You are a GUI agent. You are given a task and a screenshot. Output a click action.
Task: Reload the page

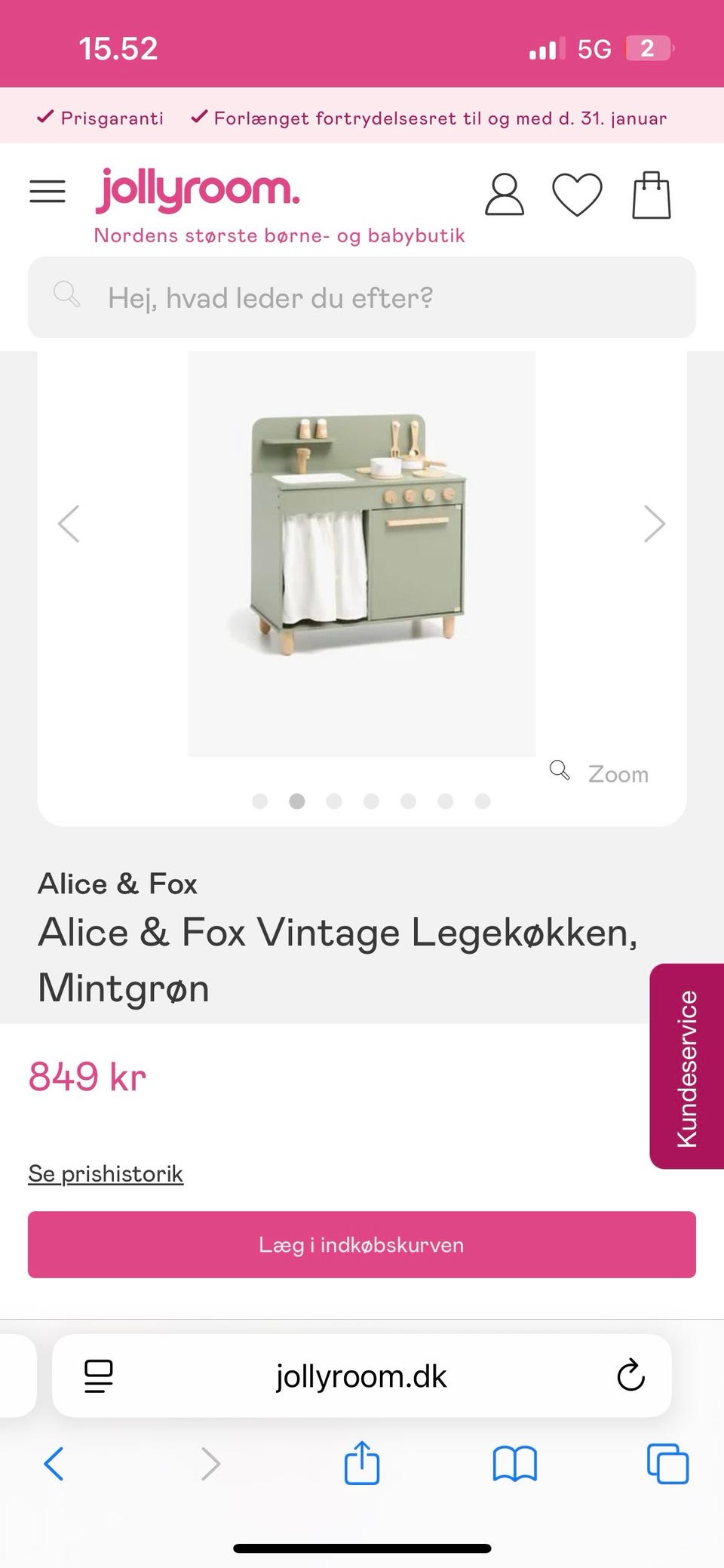(630, 1376)
